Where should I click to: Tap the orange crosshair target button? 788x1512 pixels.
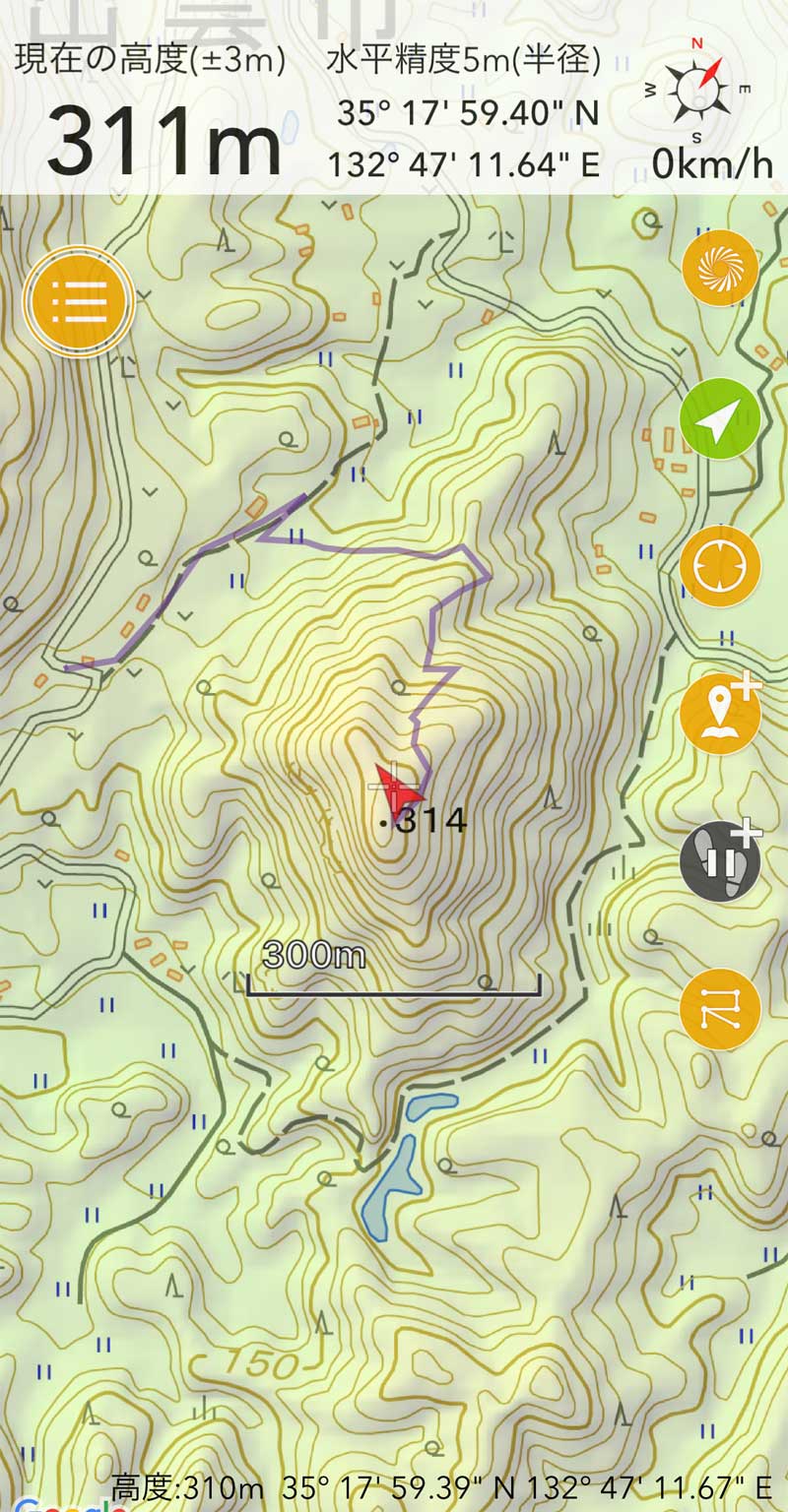point(720,567)
